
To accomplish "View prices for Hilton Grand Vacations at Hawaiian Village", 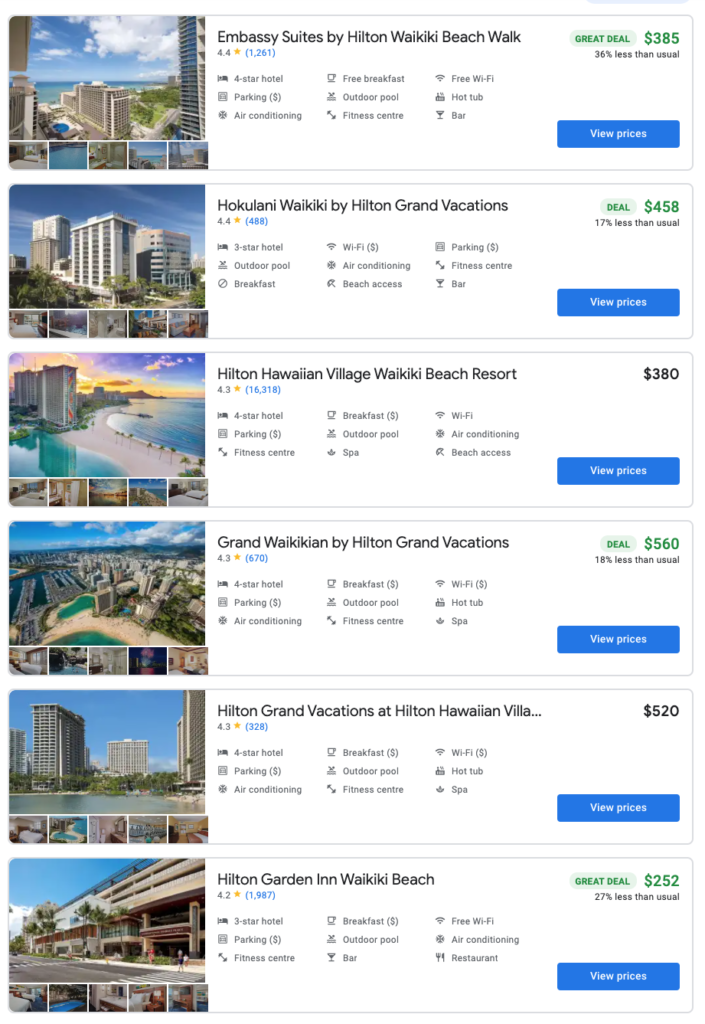I will coord(617,808).
